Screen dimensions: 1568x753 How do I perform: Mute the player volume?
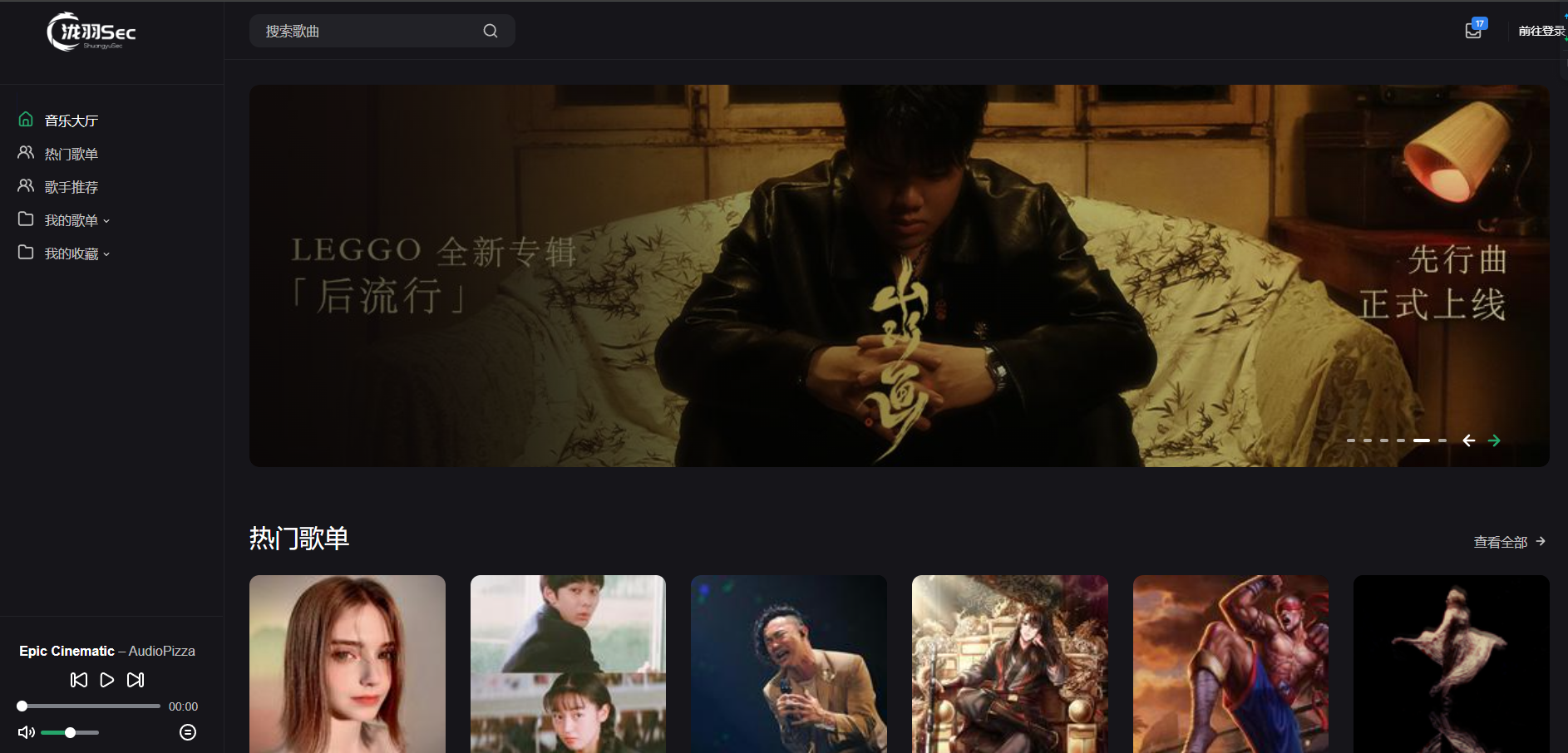[27, 732]
